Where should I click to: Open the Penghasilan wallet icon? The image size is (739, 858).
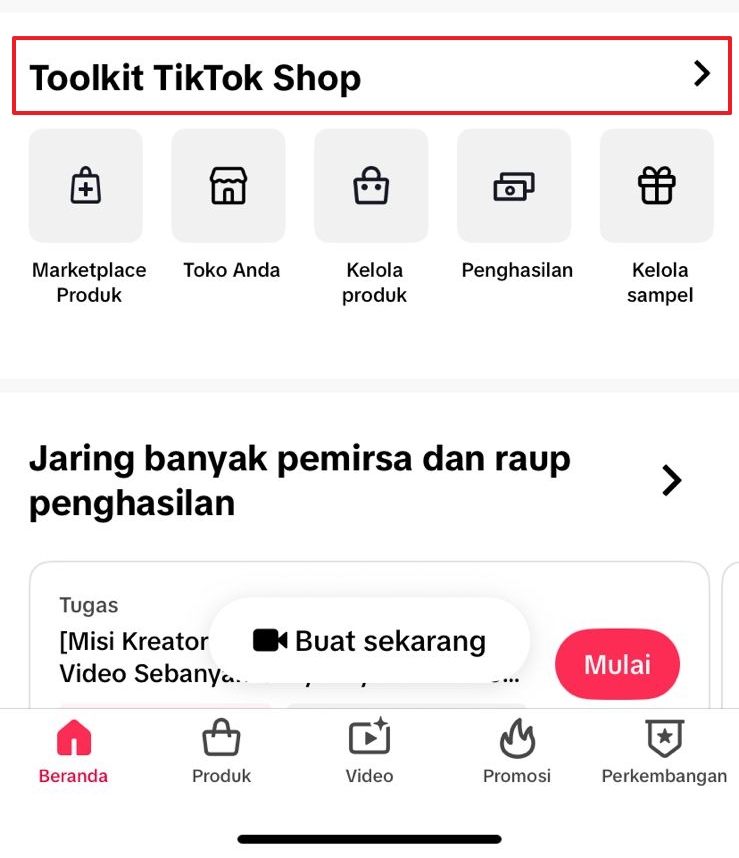point(514,185)
